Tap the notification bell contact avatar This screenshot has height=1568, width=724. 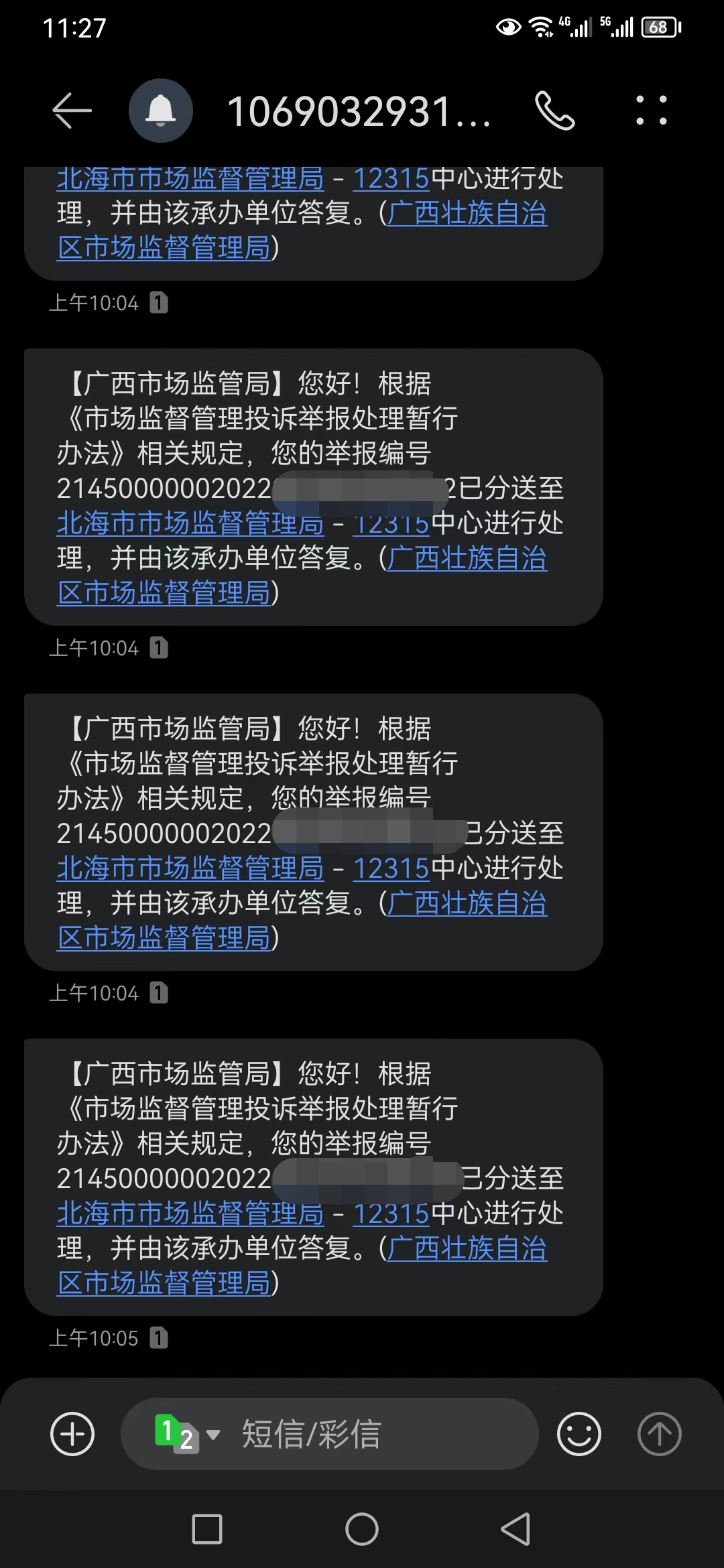coord(161,111)
